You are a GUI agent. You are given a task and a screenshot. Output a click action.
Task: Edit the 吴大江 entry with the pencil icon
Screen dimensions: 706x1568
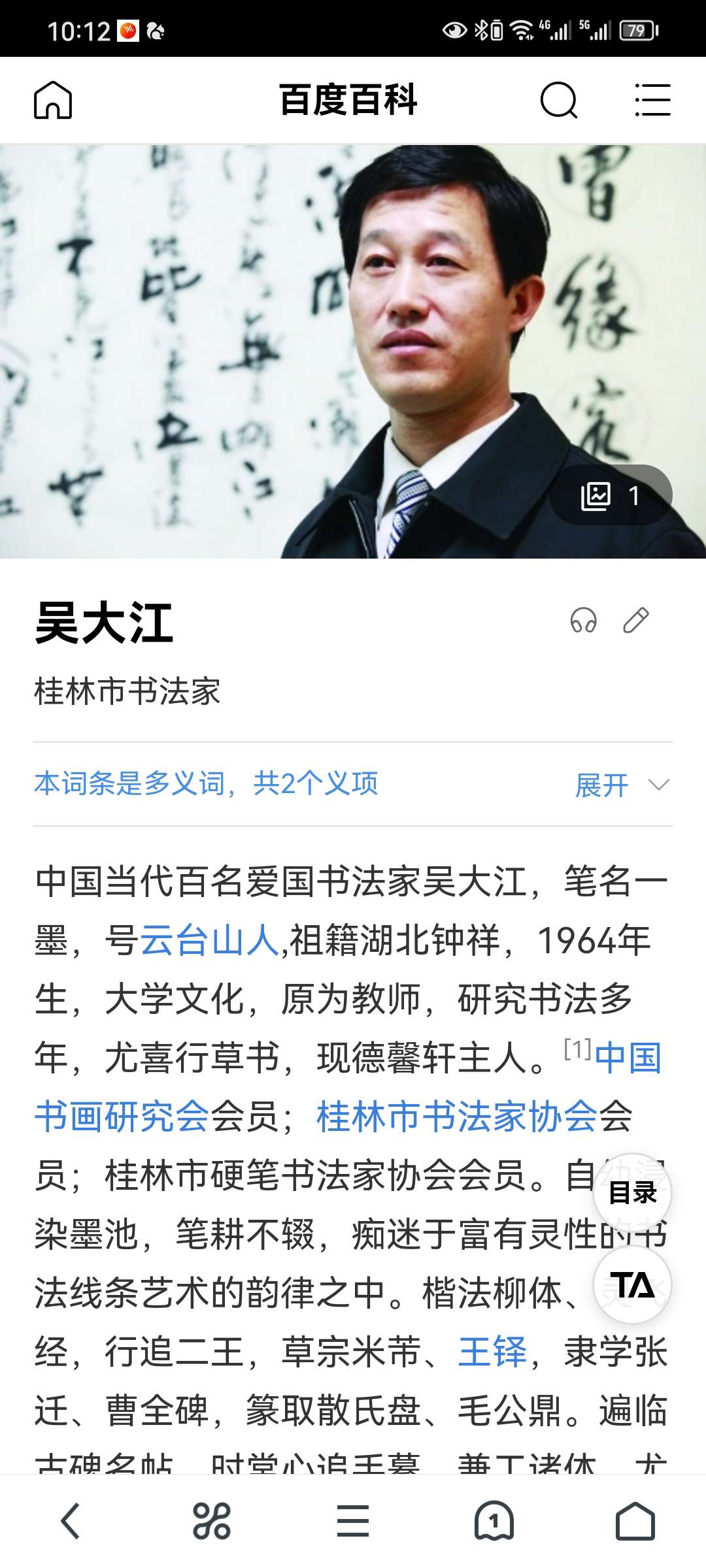click(635, 620)
